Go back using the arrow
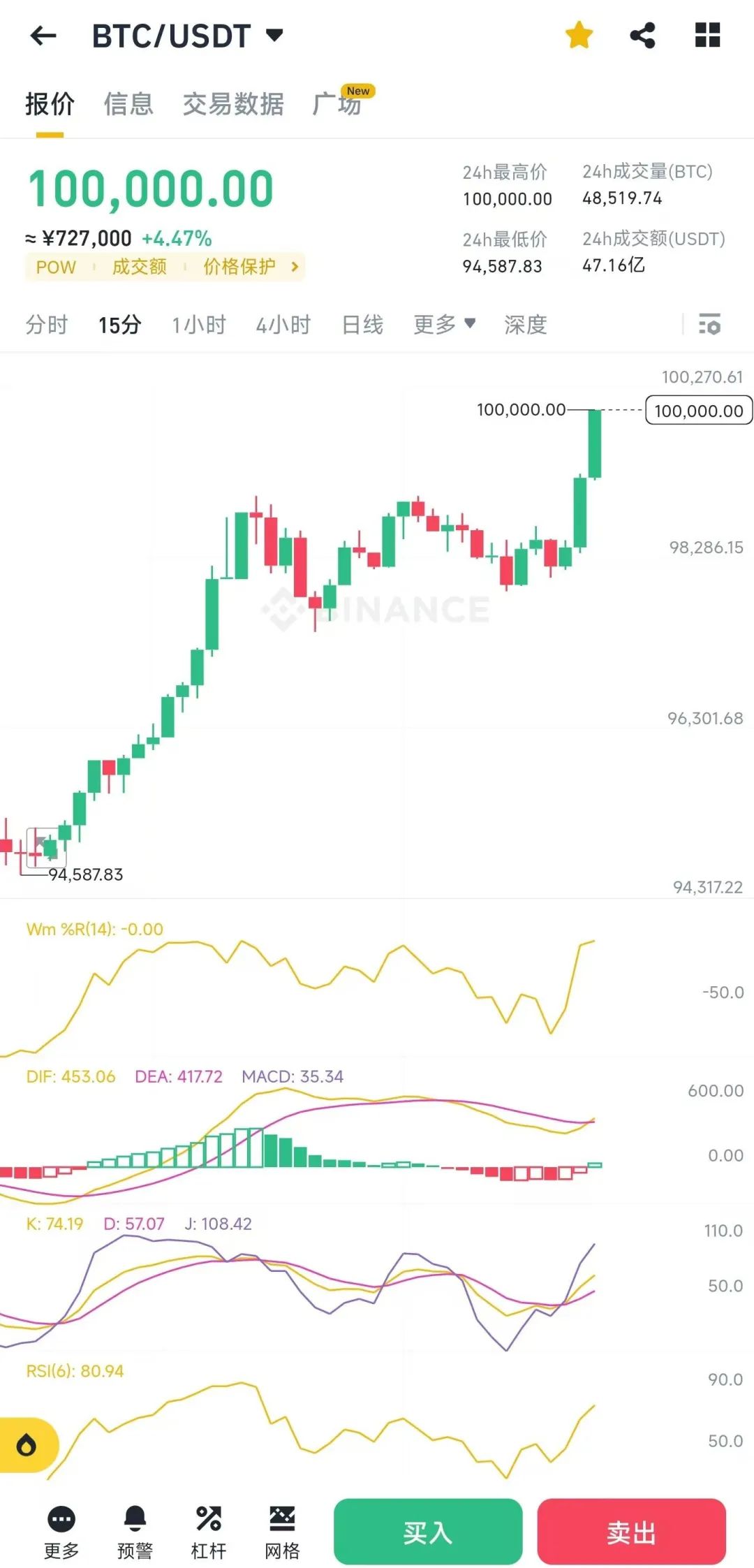Viewport: 754px width, 1568px height. tap(43, 36)
